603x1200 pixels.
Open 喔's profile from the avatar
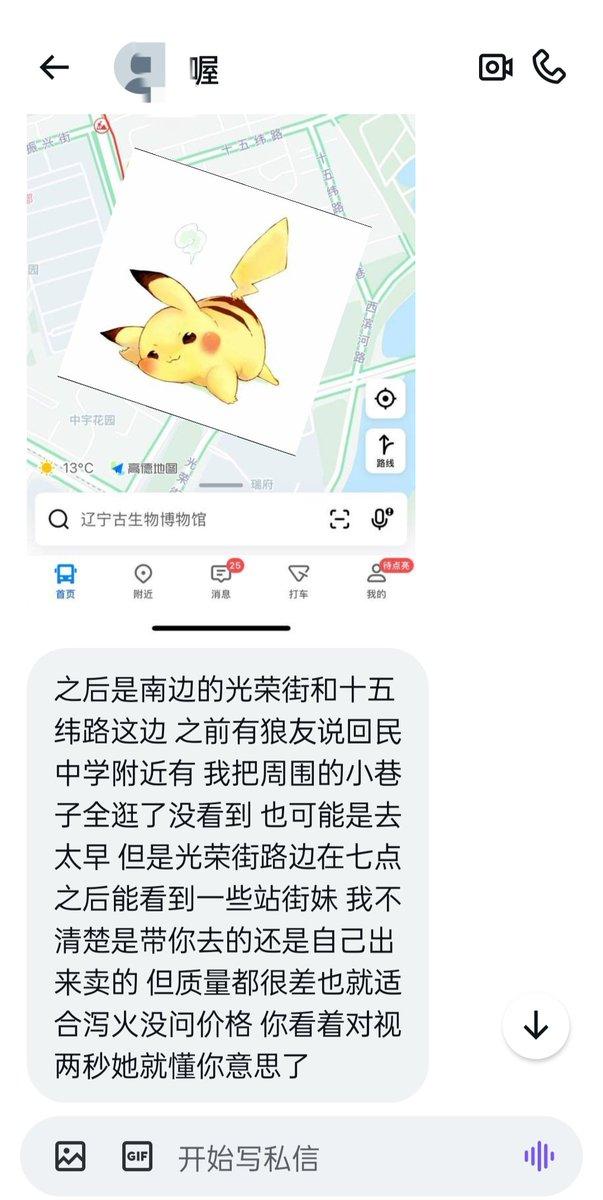coord(141,70)
